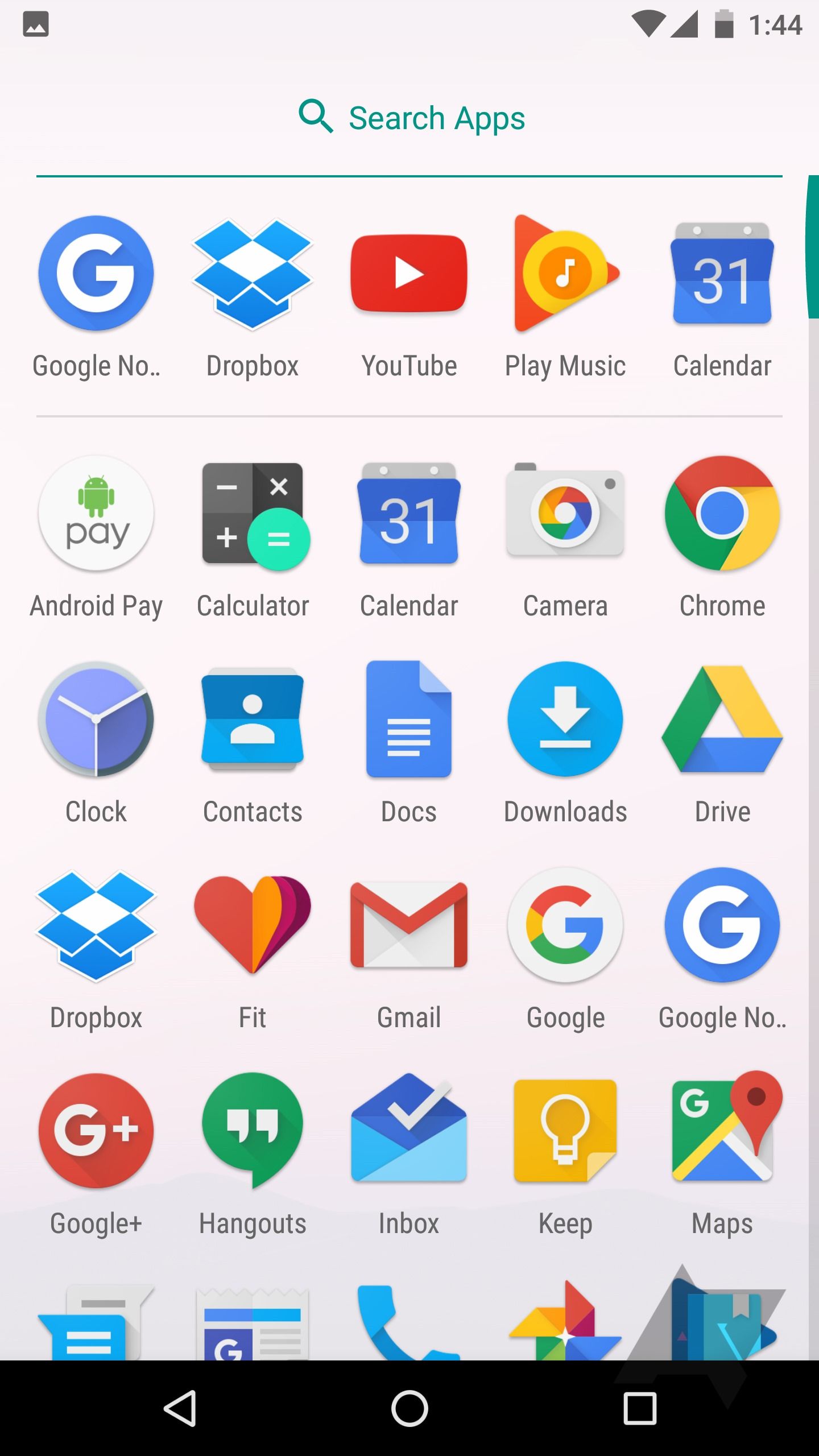Viewport: 819px width, 1456px height.
Task: Tap the Search Apps field
Action: [409, 118]
